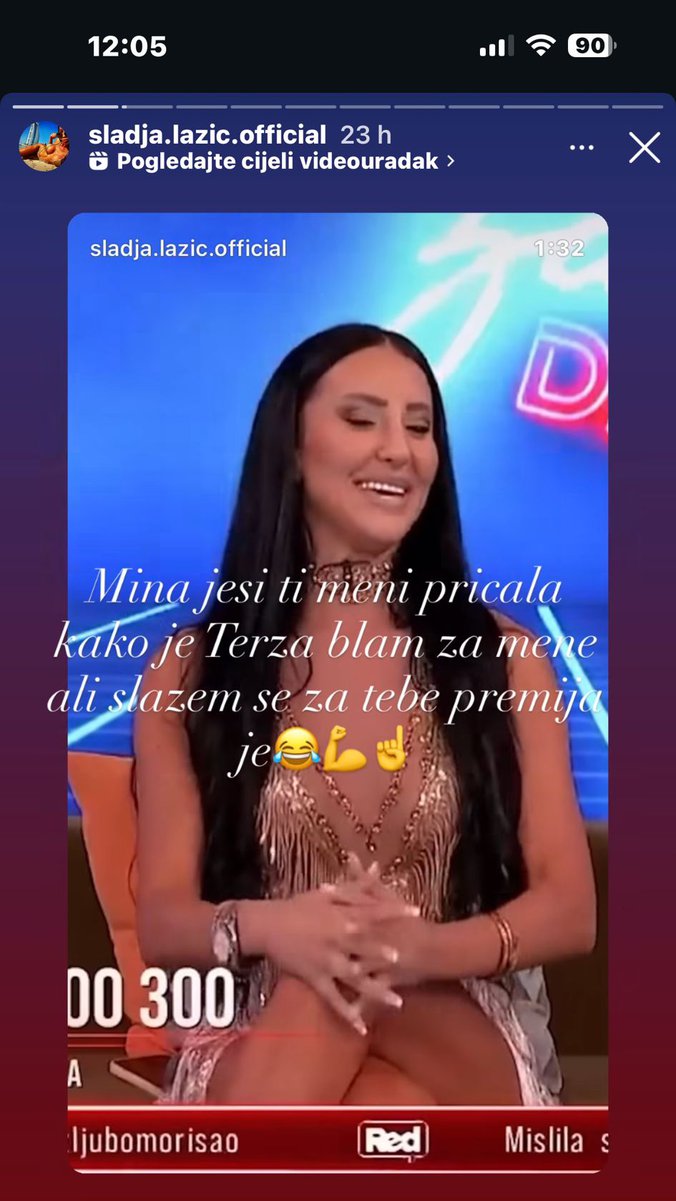The image size is (676, 1201).
Task: Tap the sladja.lazic.official username in the header
Action: pyautogui.click(x=207, y=135)
